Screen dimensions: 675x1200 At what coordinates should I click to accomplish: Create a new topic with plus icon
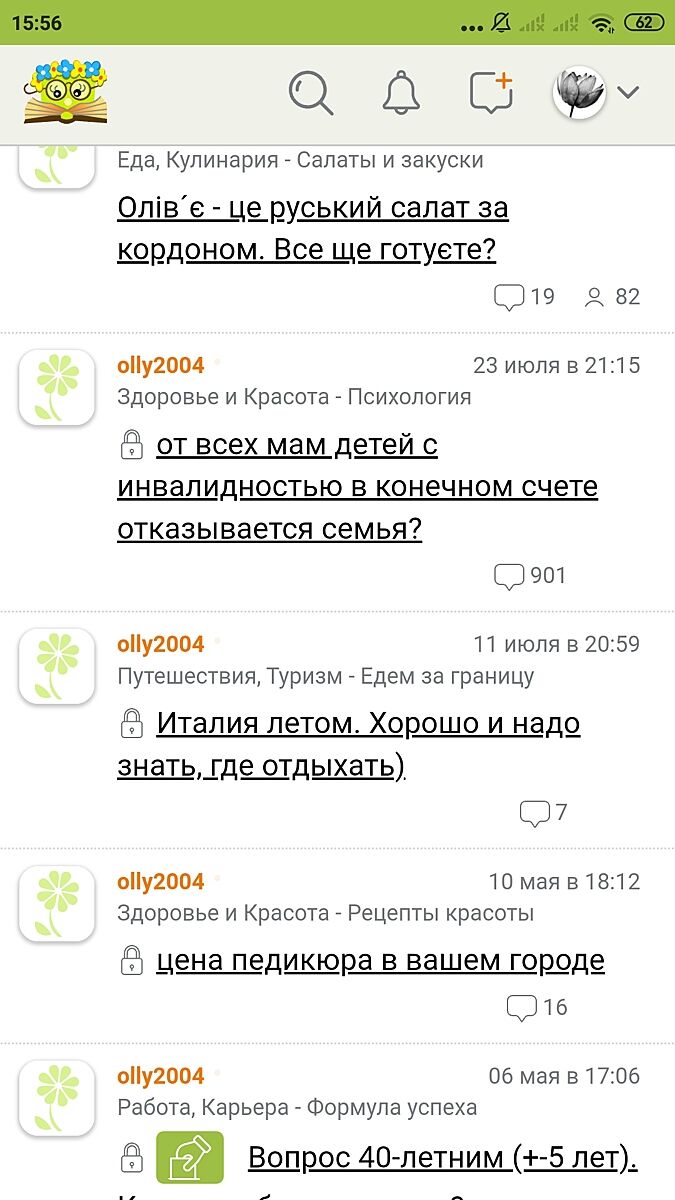[491, 92]
